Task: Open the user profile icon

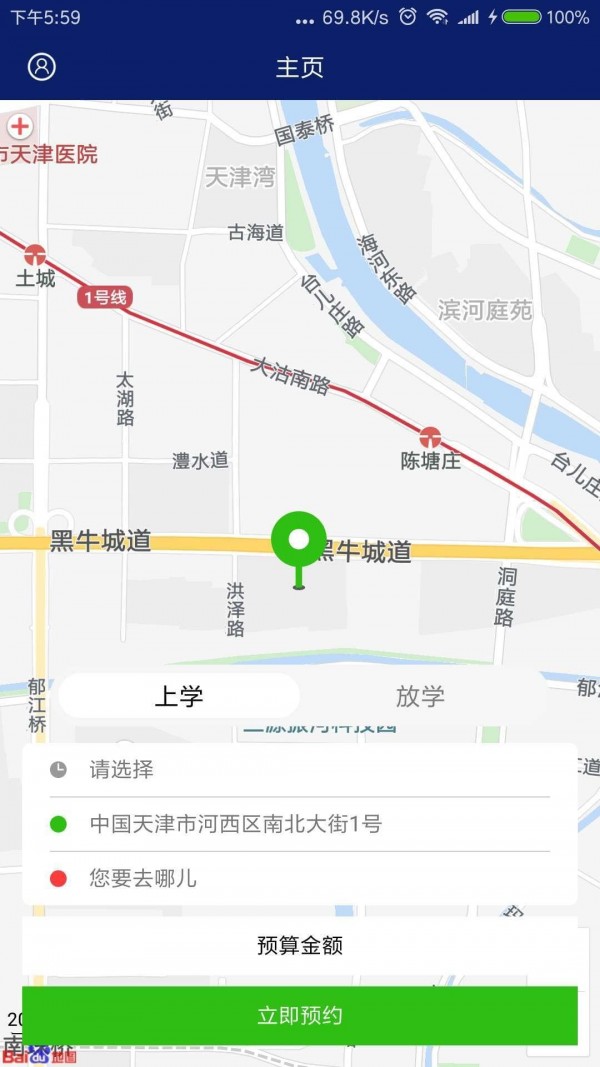Action: coord(41,67)
